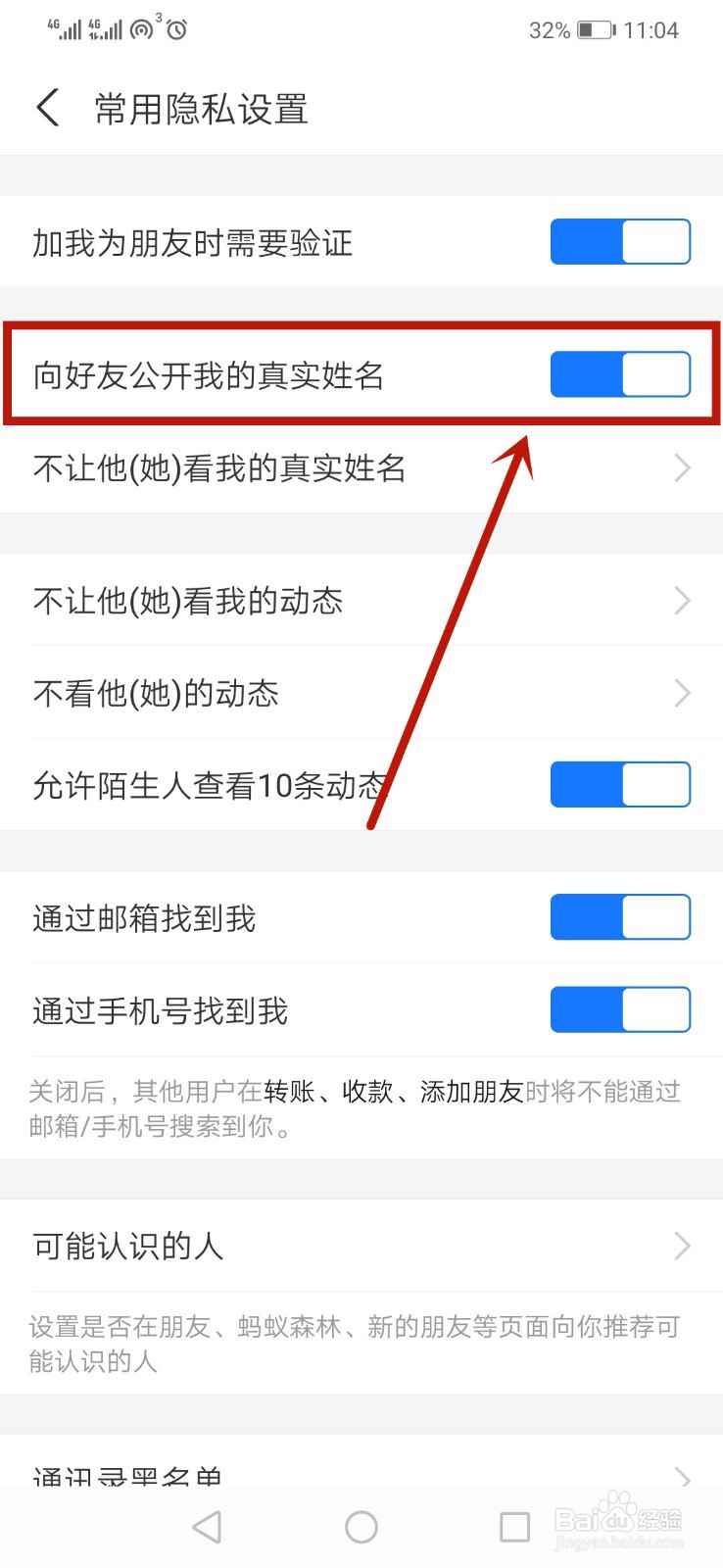Tap the data saver icon in the status bar

[x=140, y=30]
